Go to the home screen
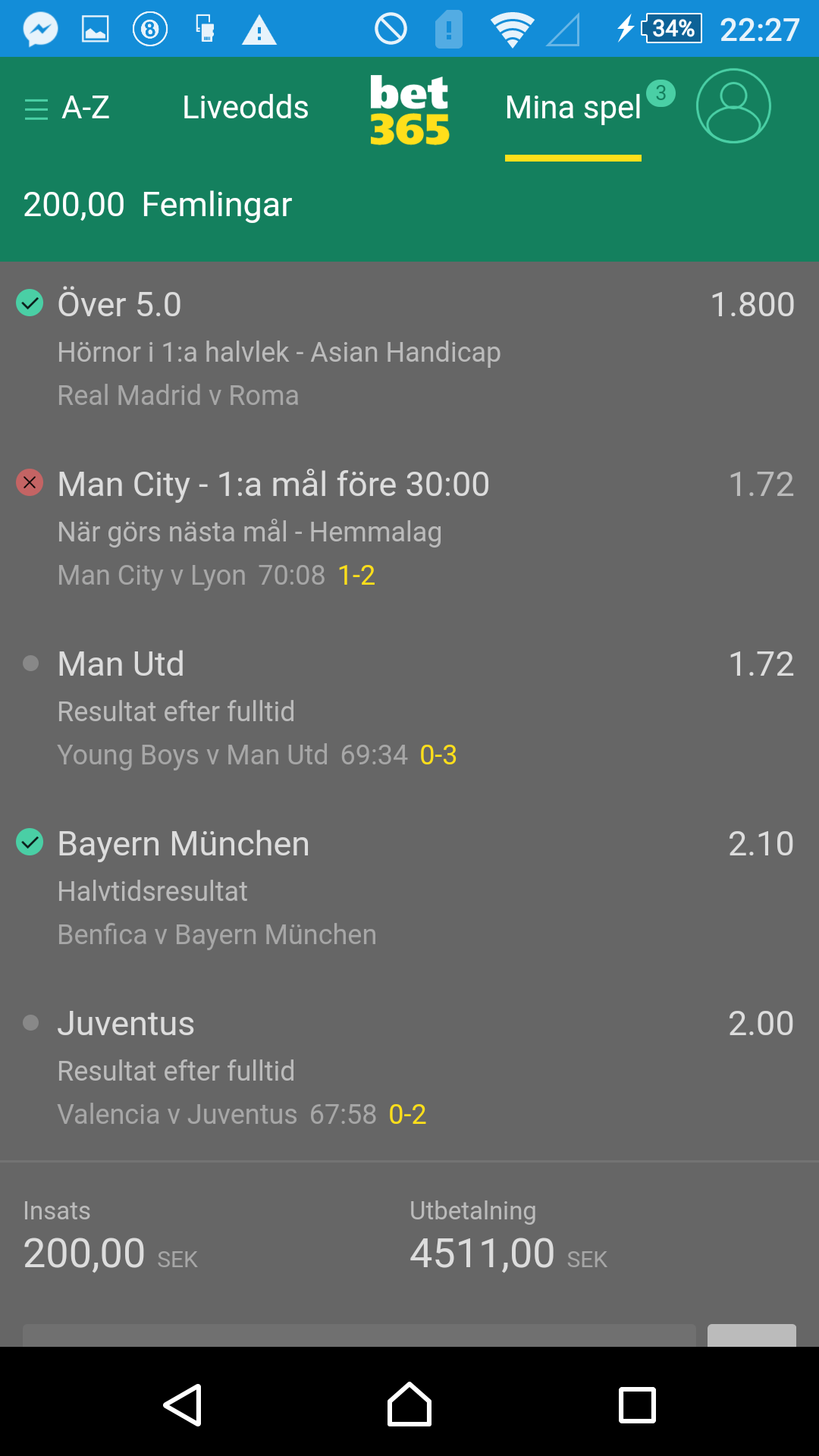This screenshot has height=1456, width=819. (409, 1405)
